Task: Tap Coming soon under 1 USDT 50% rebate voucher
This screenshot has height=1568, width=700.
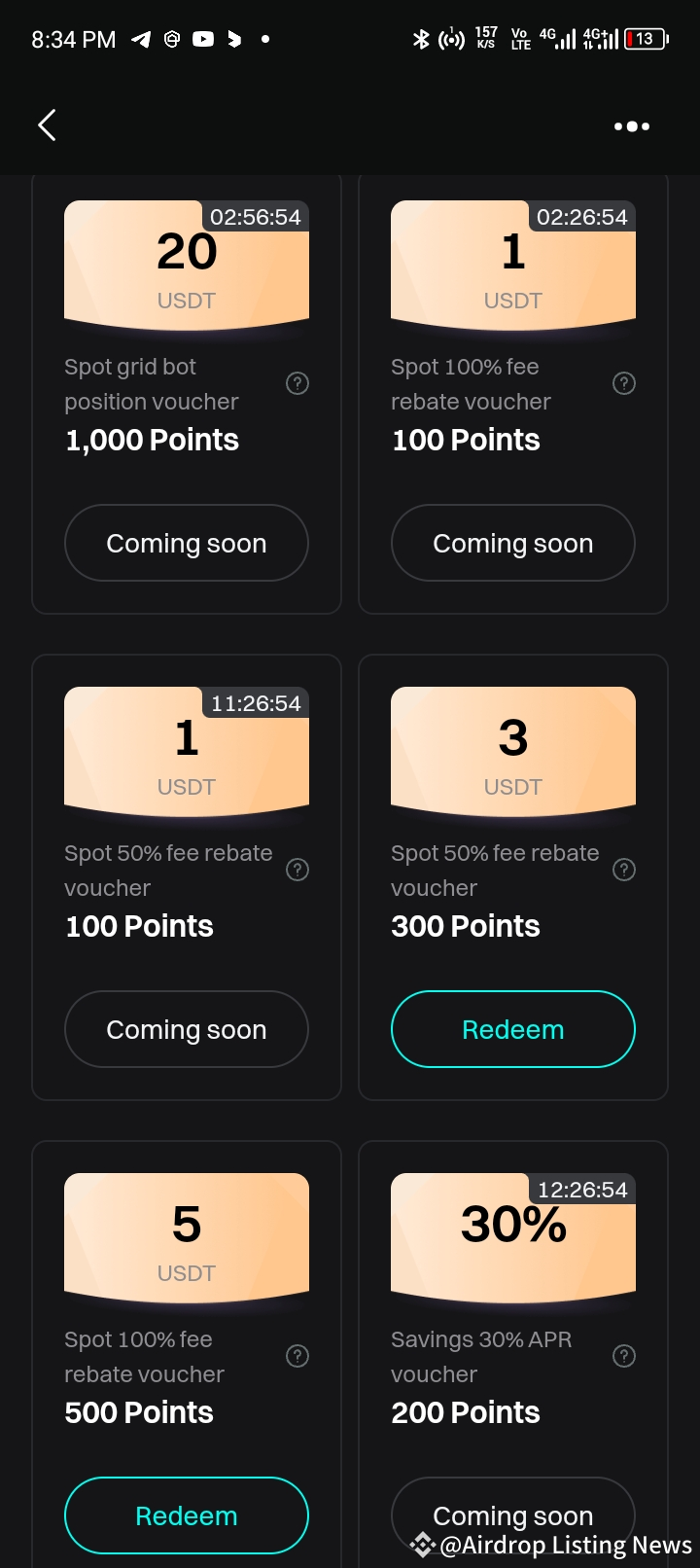Action: pyautogui.click(x=187, y=1029)
